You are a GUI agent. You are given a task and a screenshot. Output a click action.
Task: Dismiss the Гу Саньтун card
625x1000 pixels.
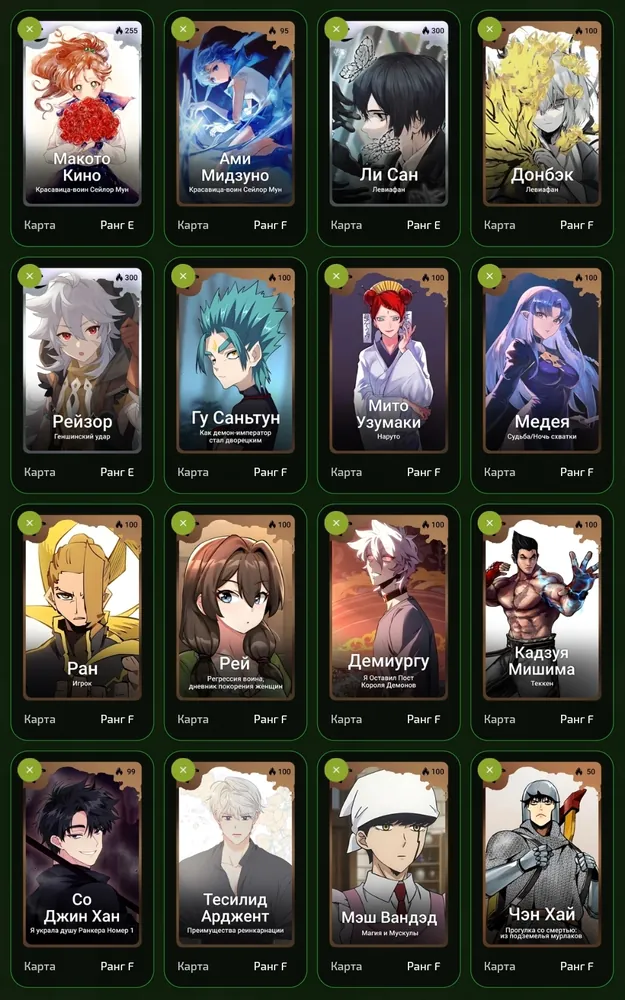[183, 276]
